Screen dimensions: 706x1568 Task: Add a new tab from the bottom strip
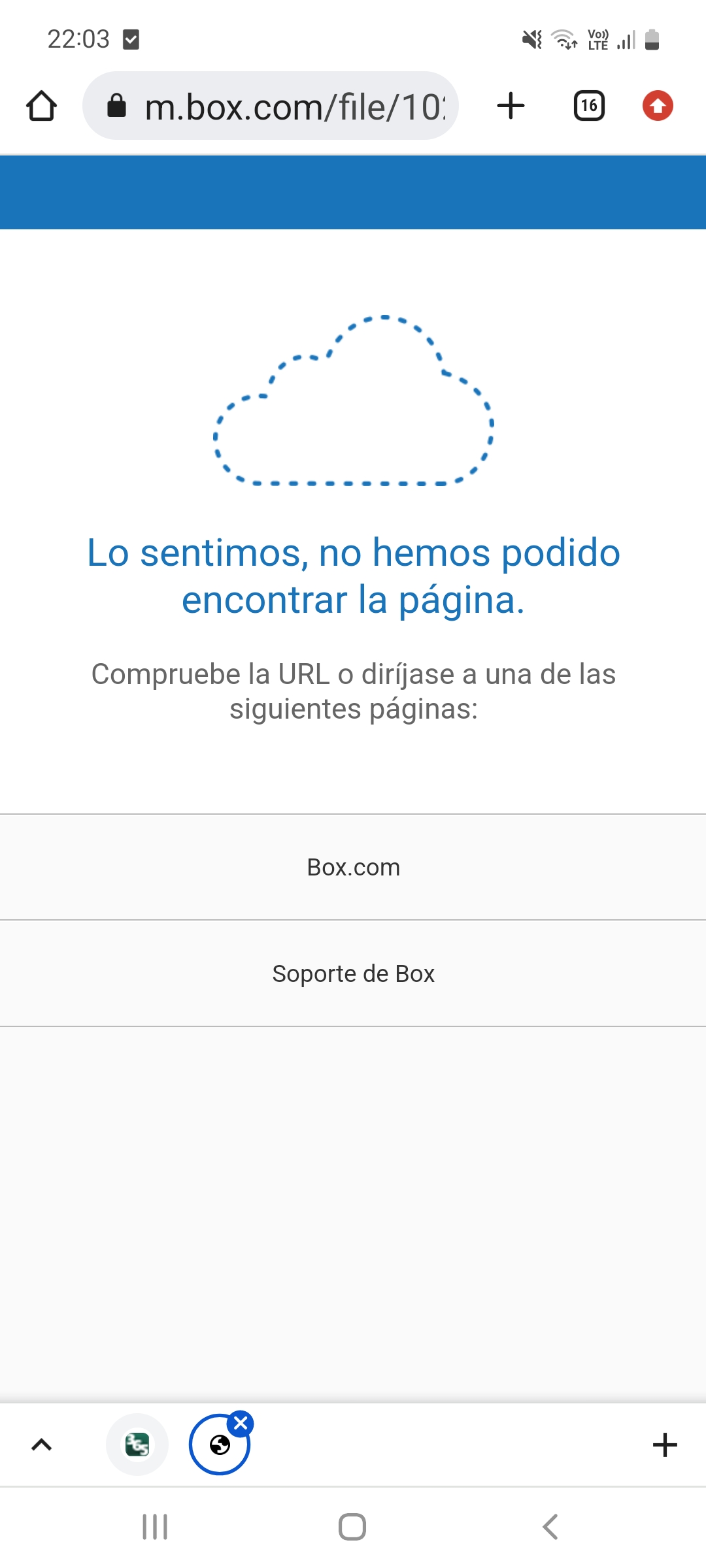tap(665, 1445)
